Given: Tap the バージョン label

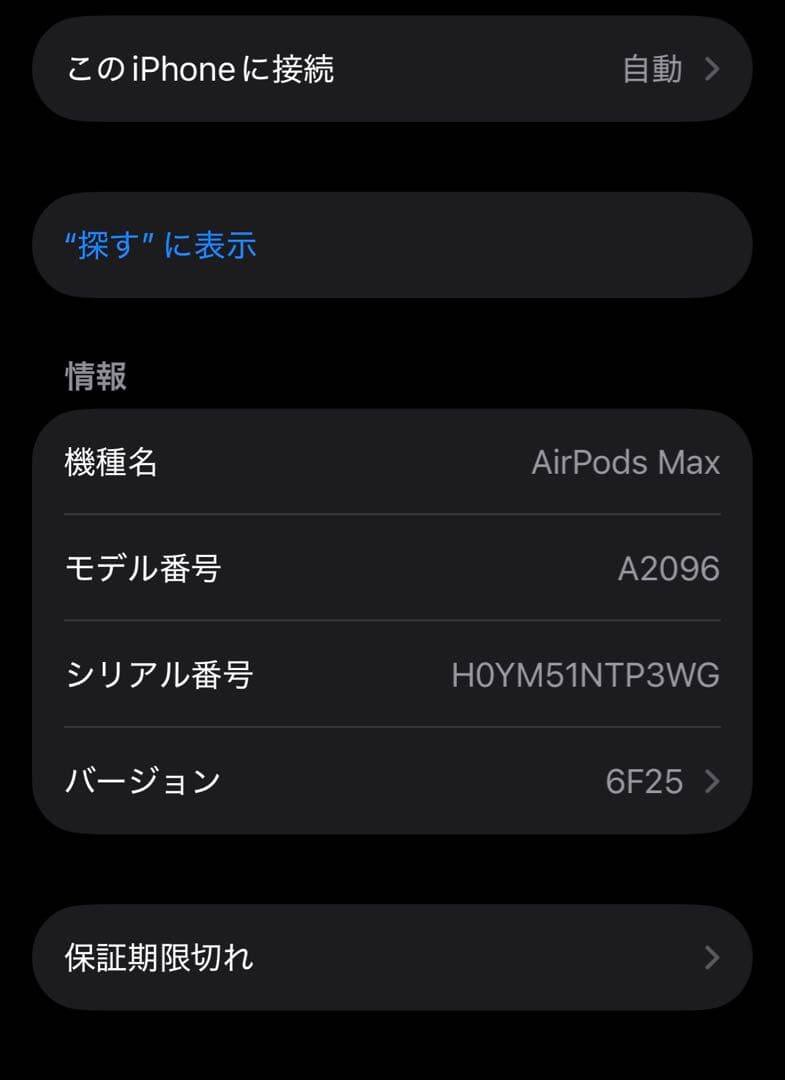Looking at the screenshot, I should [143, 782].
